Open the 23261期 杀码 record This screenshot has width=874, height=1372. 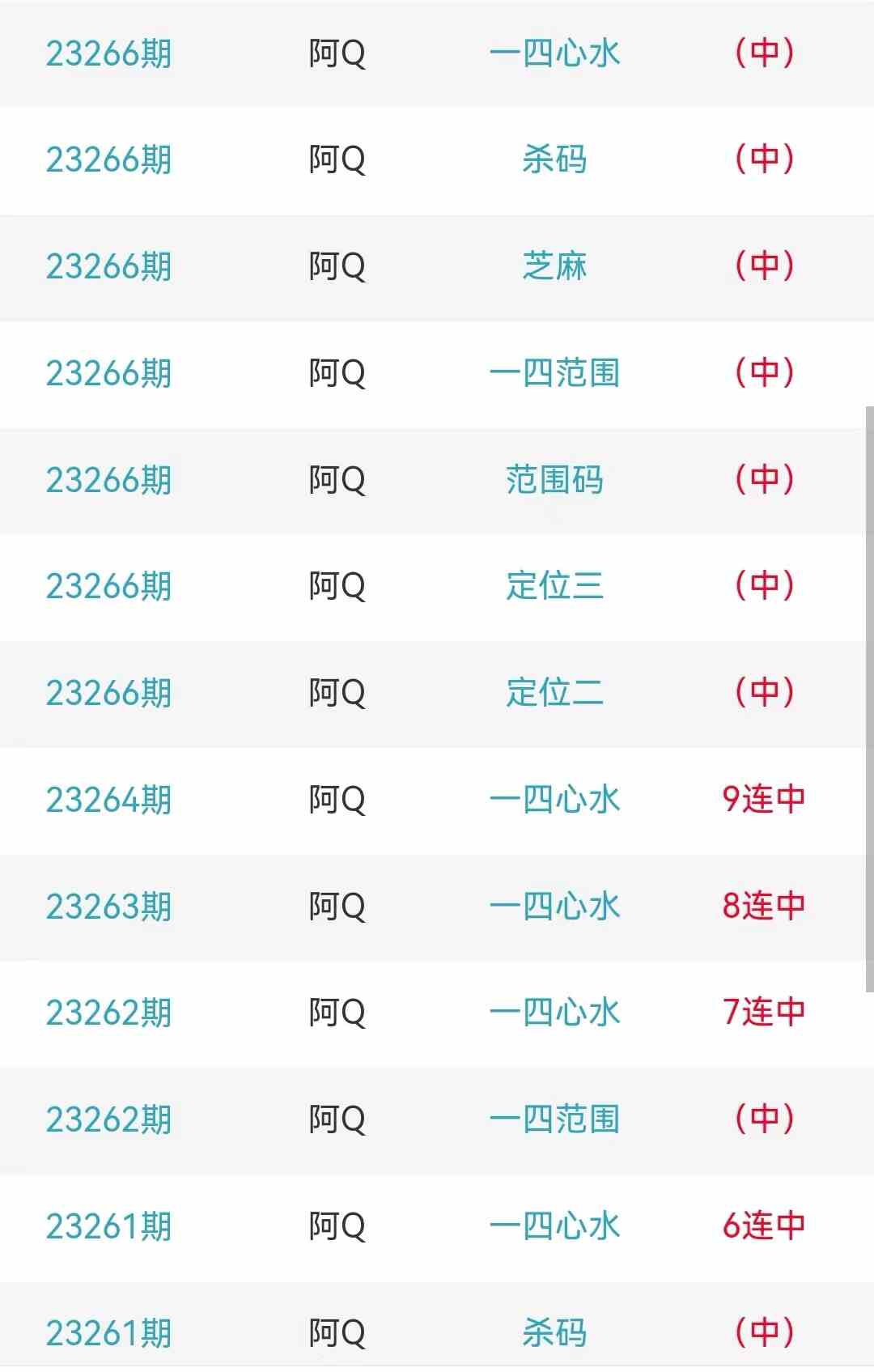pos(554,1332)
